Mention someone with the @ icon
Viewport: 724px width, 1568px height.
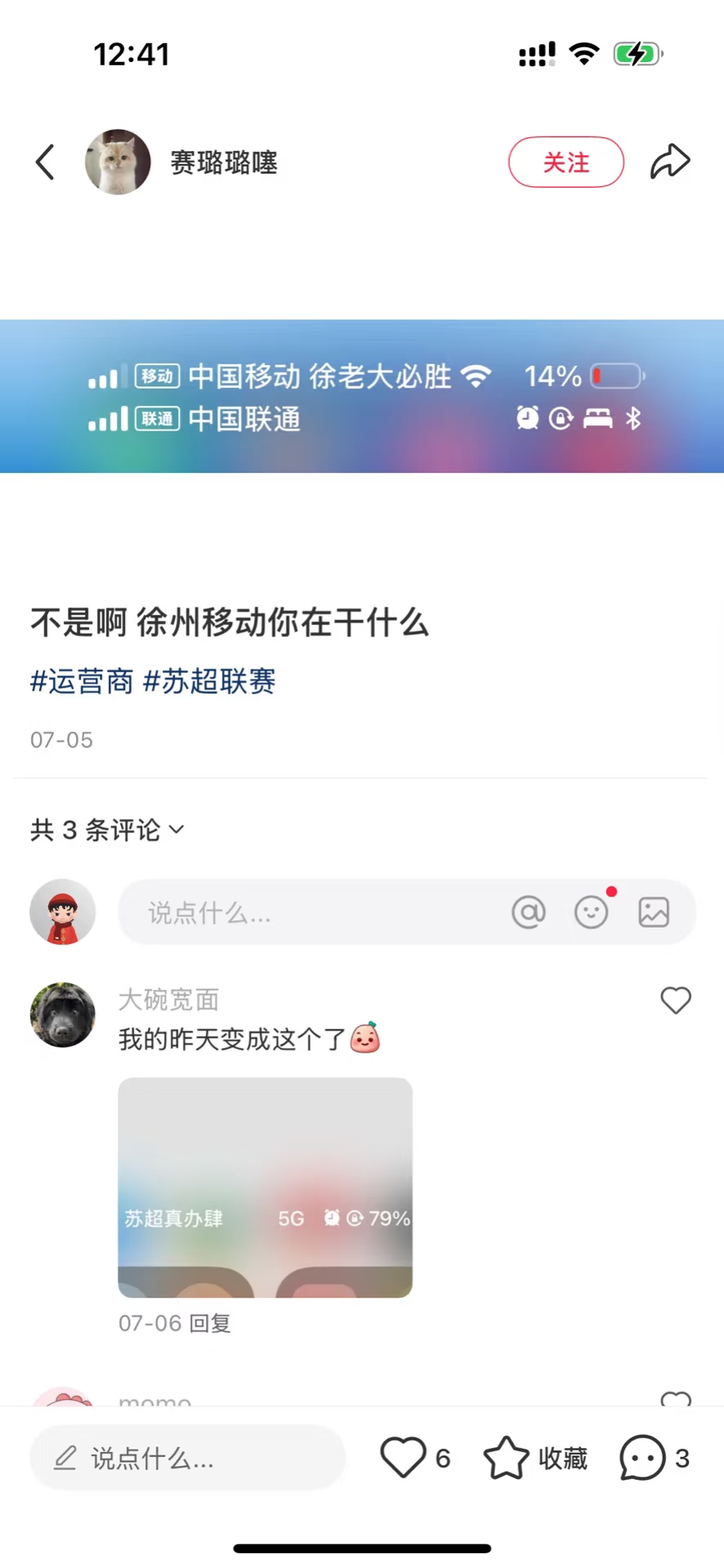(529, 912)
